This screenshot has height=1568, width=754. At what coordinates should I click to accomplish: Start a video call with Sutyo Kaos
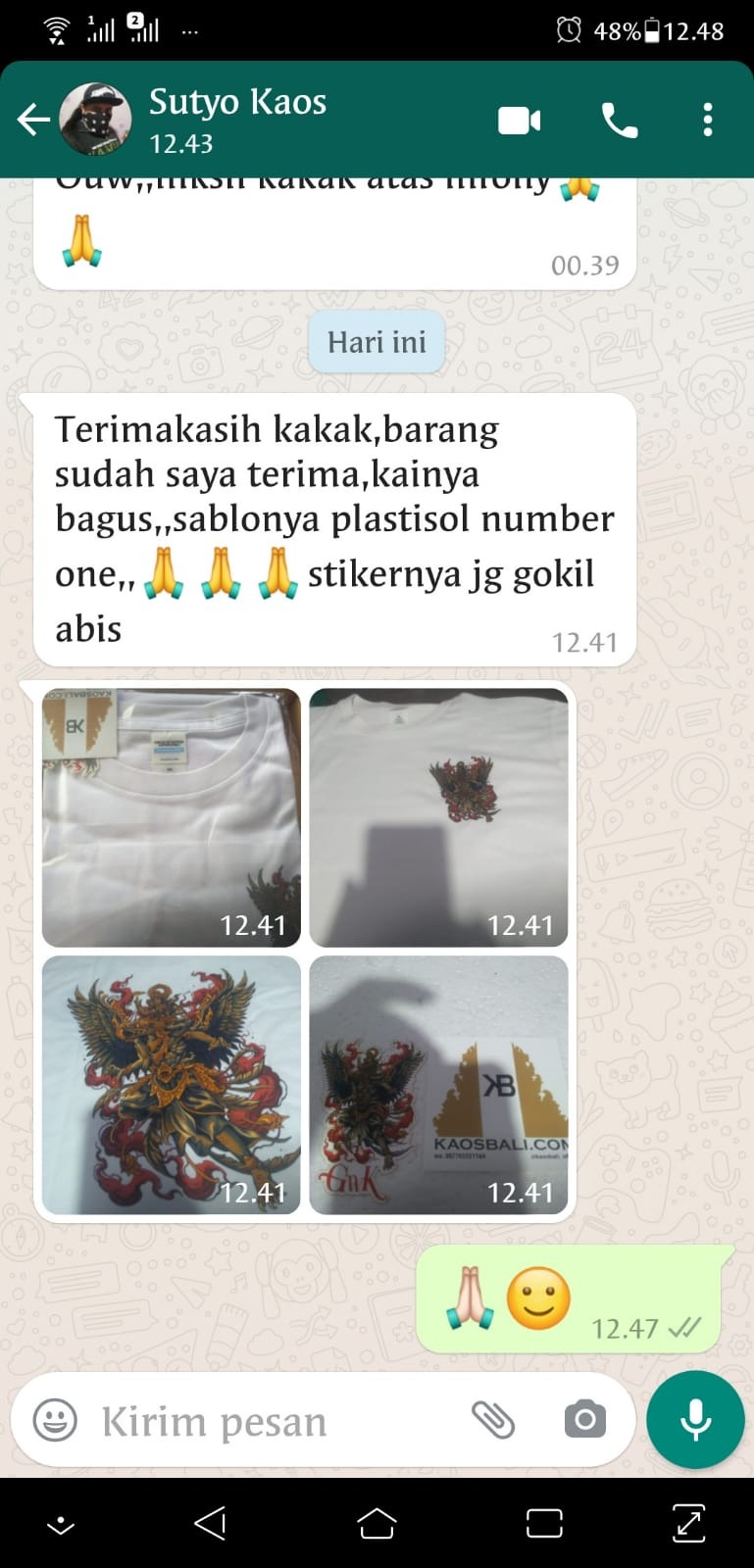coord(519,121)
